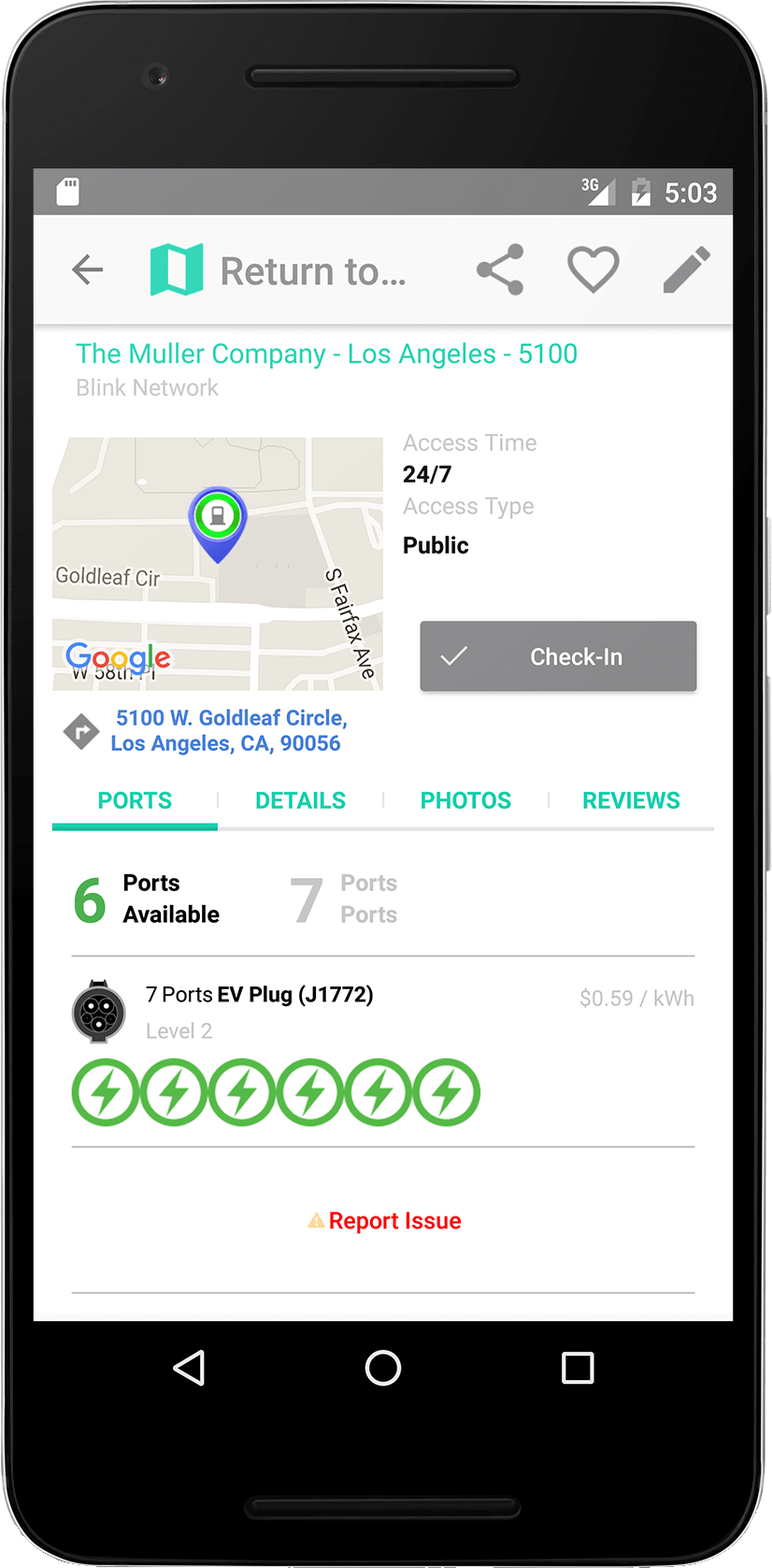
Task: Select the Ports tab
Action: coord(135,800)
